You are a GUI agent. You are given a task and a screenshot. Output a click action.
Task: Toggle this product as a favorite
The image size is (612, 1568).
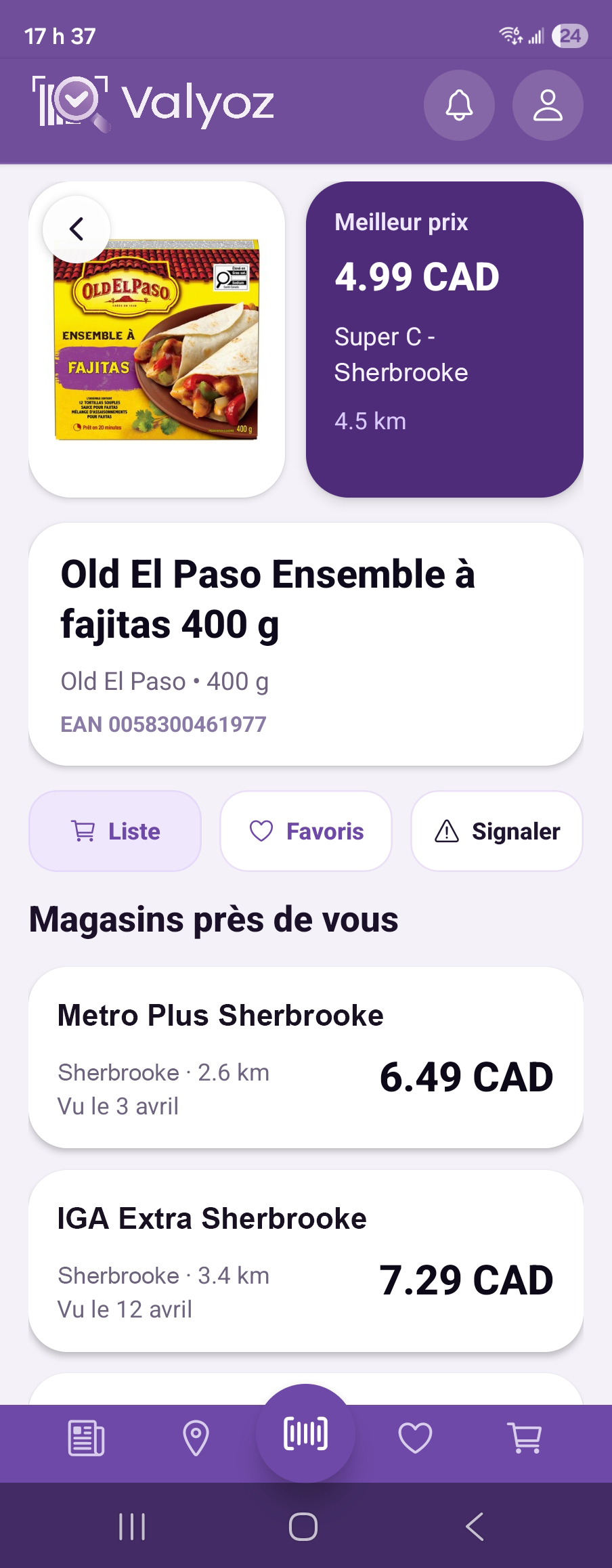click(305, 831)
